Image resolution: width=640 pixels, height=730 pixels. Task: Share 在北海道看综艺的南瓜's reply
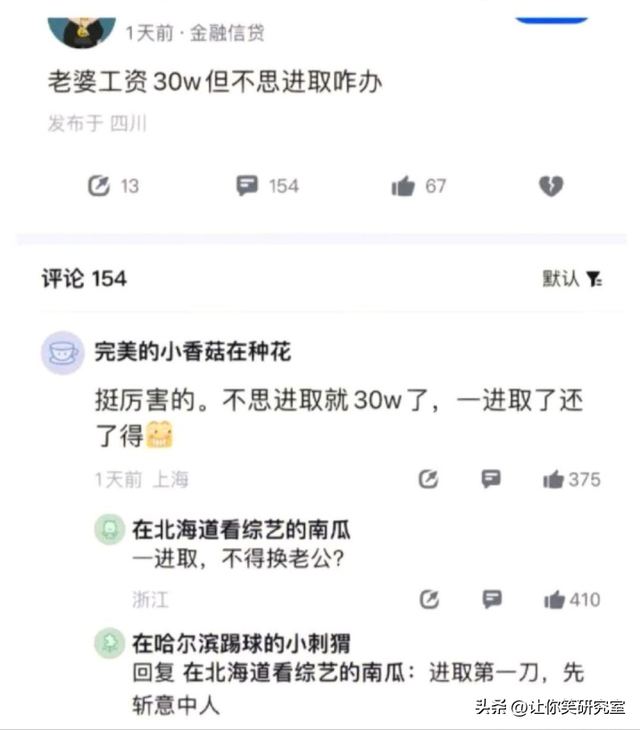(428, 599)
